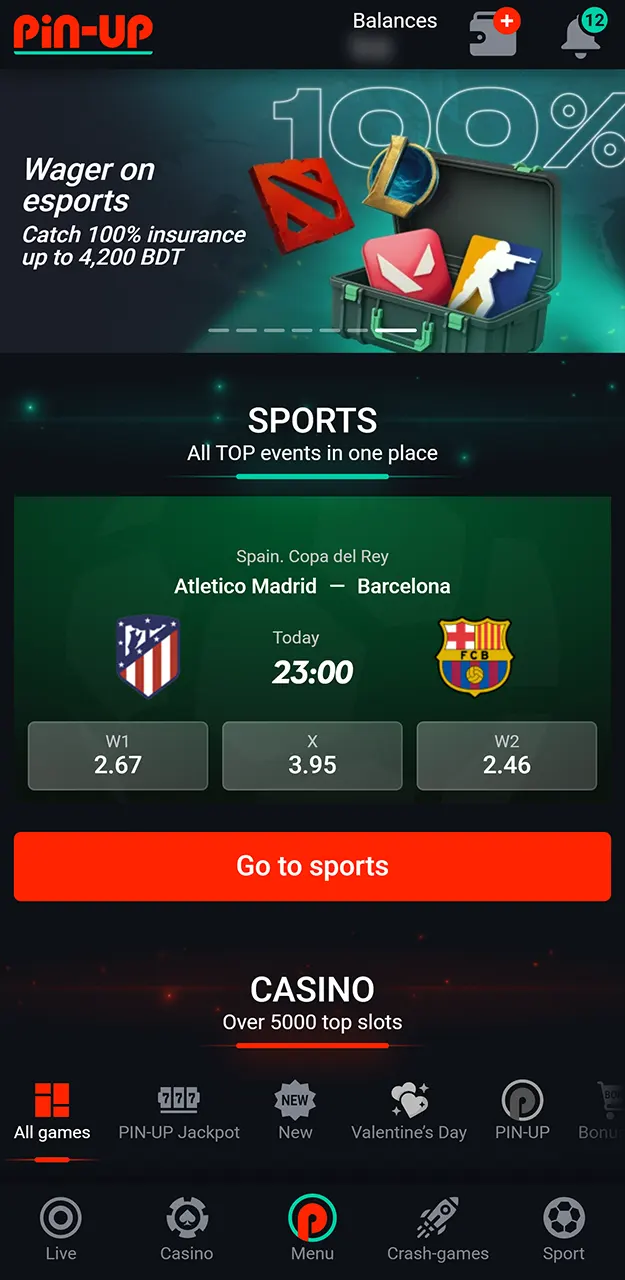Open the esports insurance banner
The image size is (625, 1280).
(x=312, y=212)
